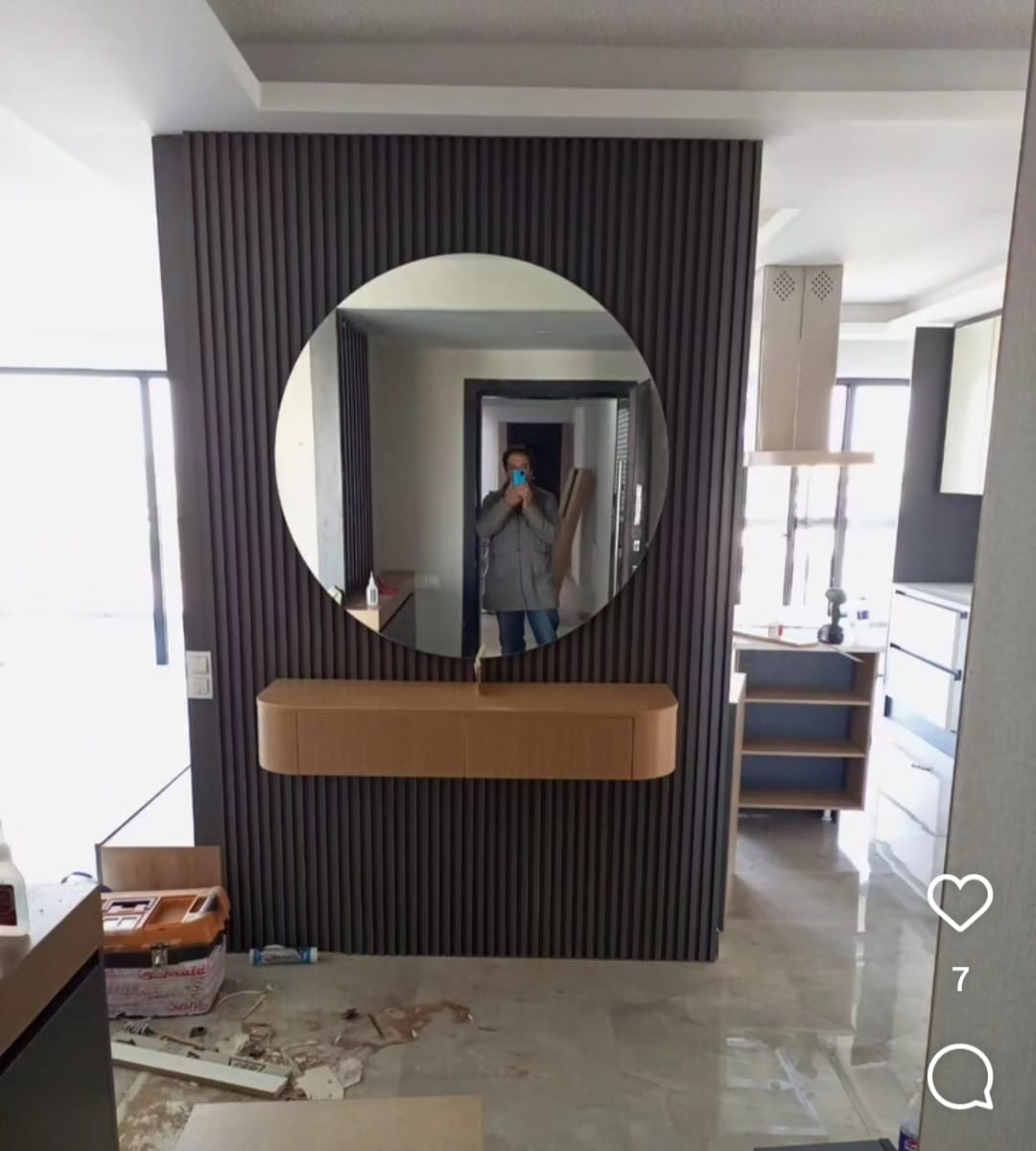Open comments with the speech bubble icon
Screen dimensions: 1036x1151
point(960,1076)
